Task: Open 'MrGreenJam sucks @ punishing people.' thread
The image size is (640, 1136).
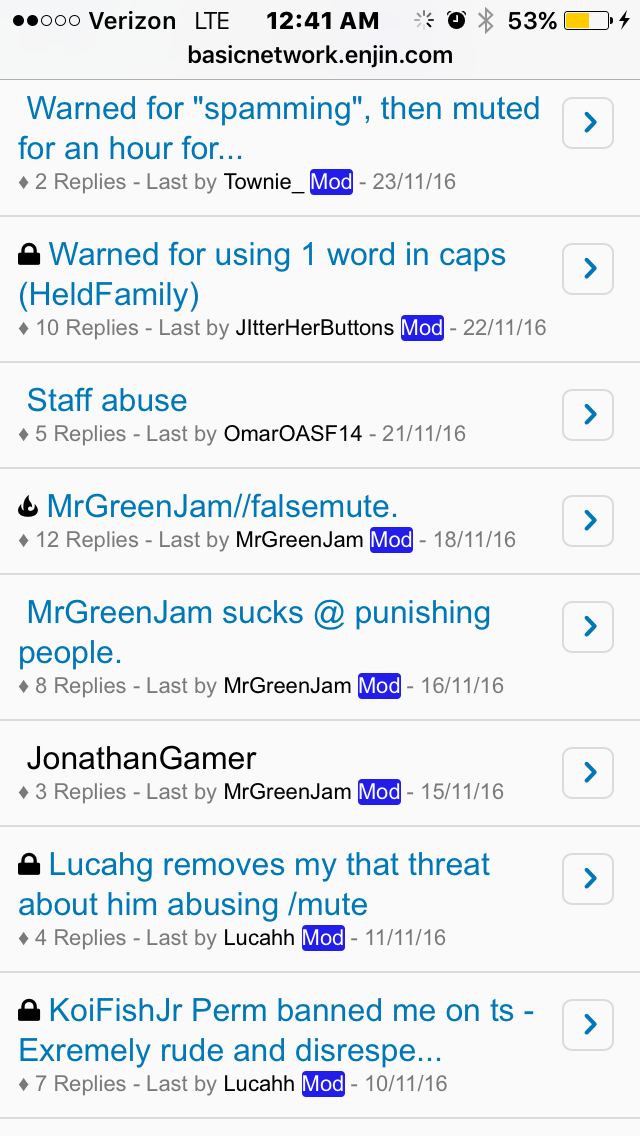Action: point(255,632)
